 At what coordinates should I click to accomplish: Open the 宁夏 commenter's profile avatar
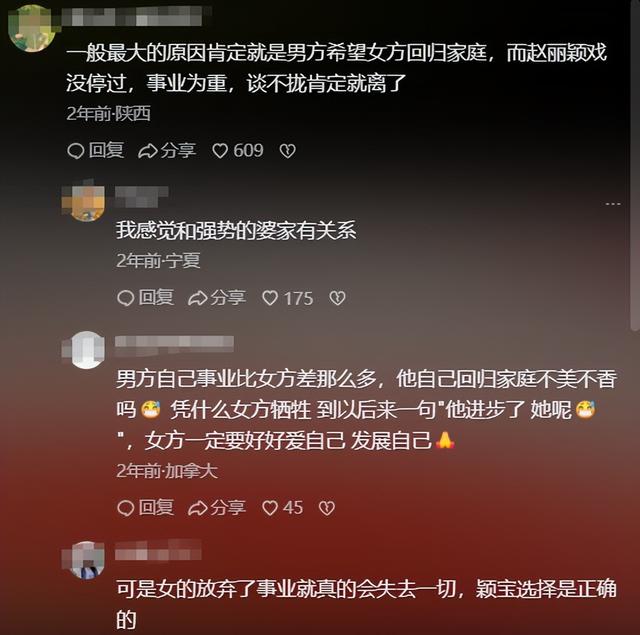pos(87,201)
